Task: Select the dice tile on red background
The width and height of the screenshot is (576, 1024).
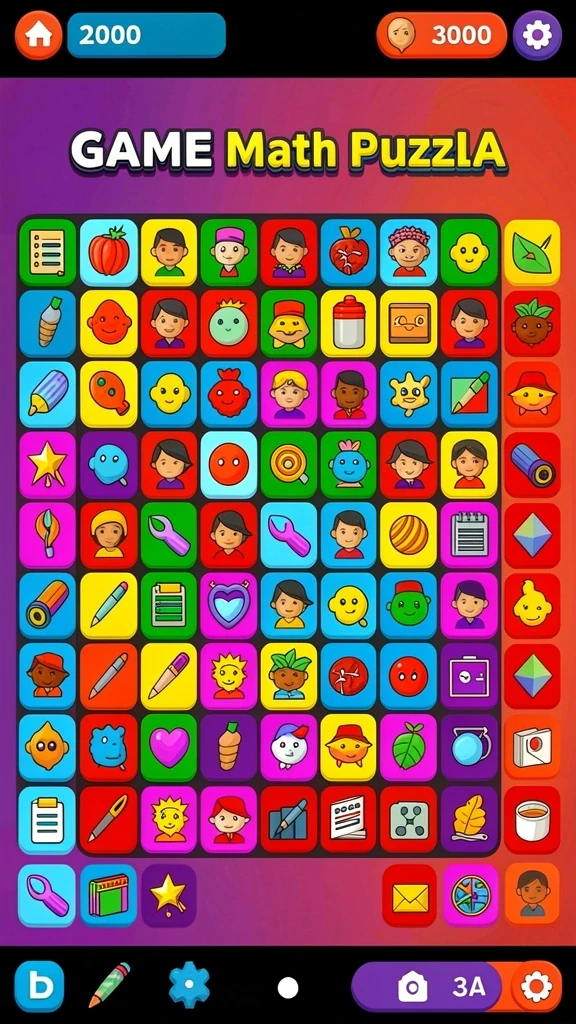Action: 409,818
